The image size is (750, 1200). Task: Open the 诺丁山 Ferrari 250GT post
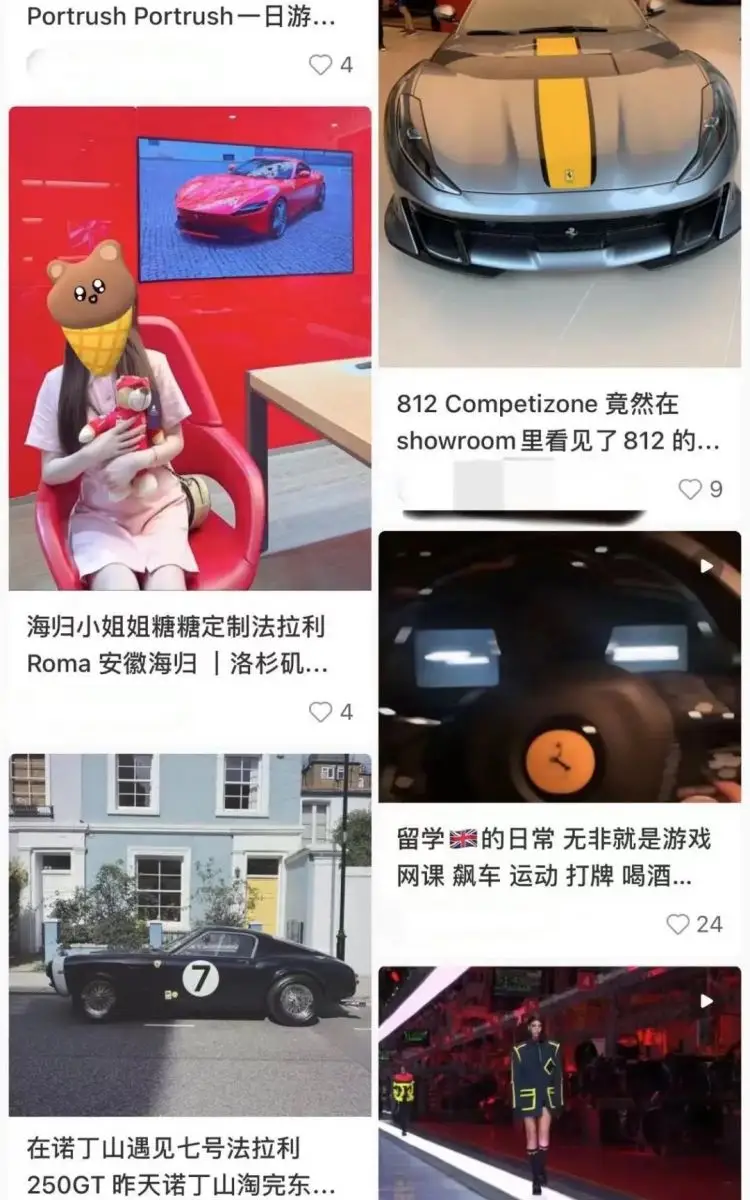click(190, 934)
